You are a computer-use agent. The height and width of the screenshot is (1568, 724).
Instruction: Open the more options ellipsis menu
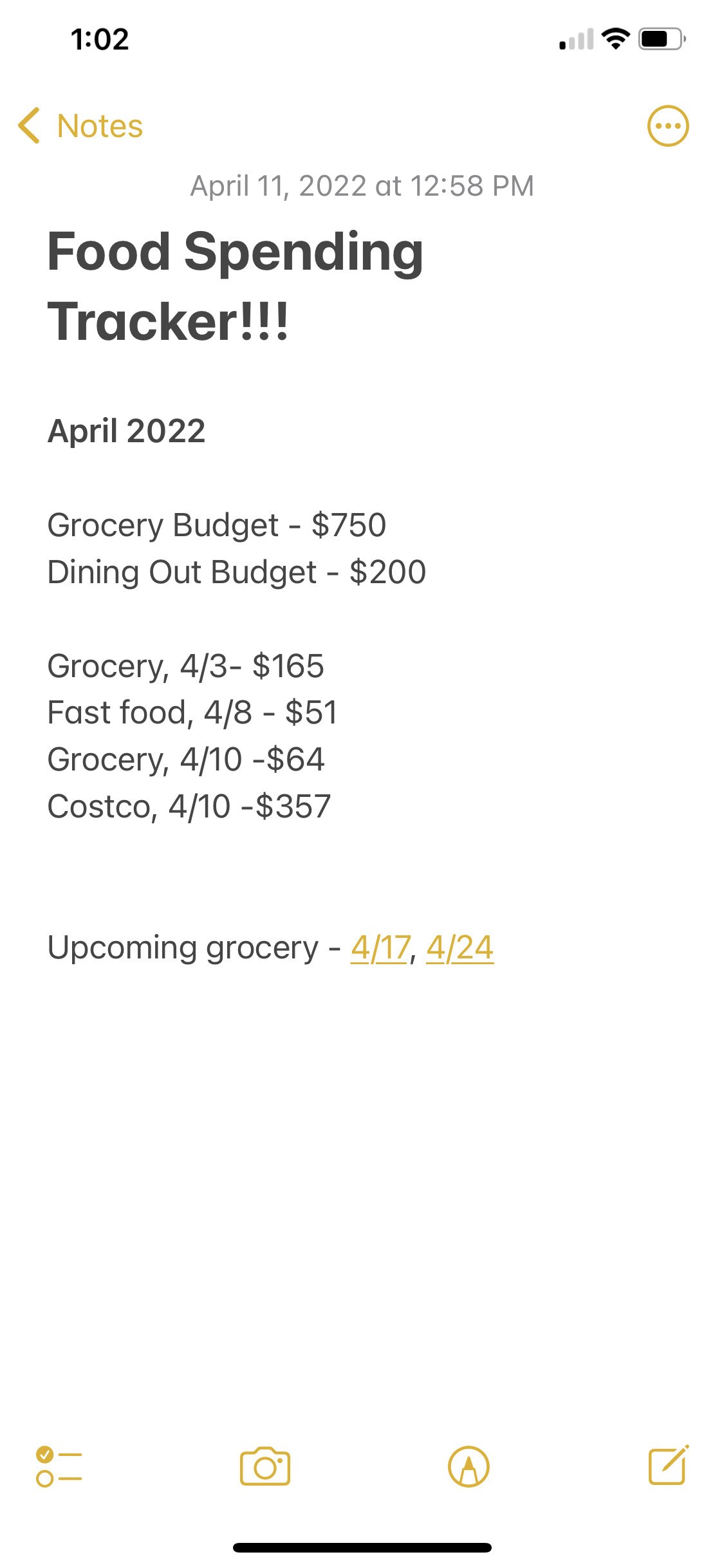(x=667, y=126)
